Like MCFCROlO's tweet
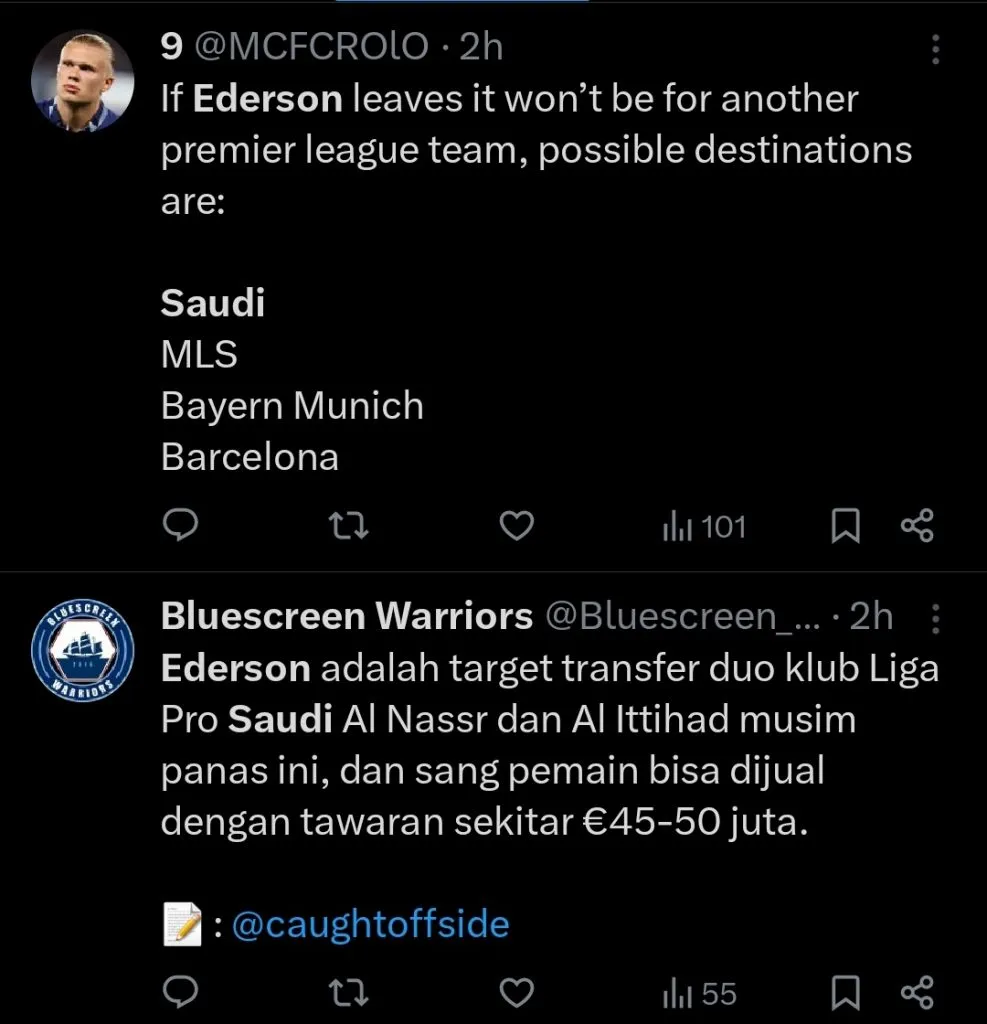Viewport: 987px width, 1024px height. pos(516,526)
